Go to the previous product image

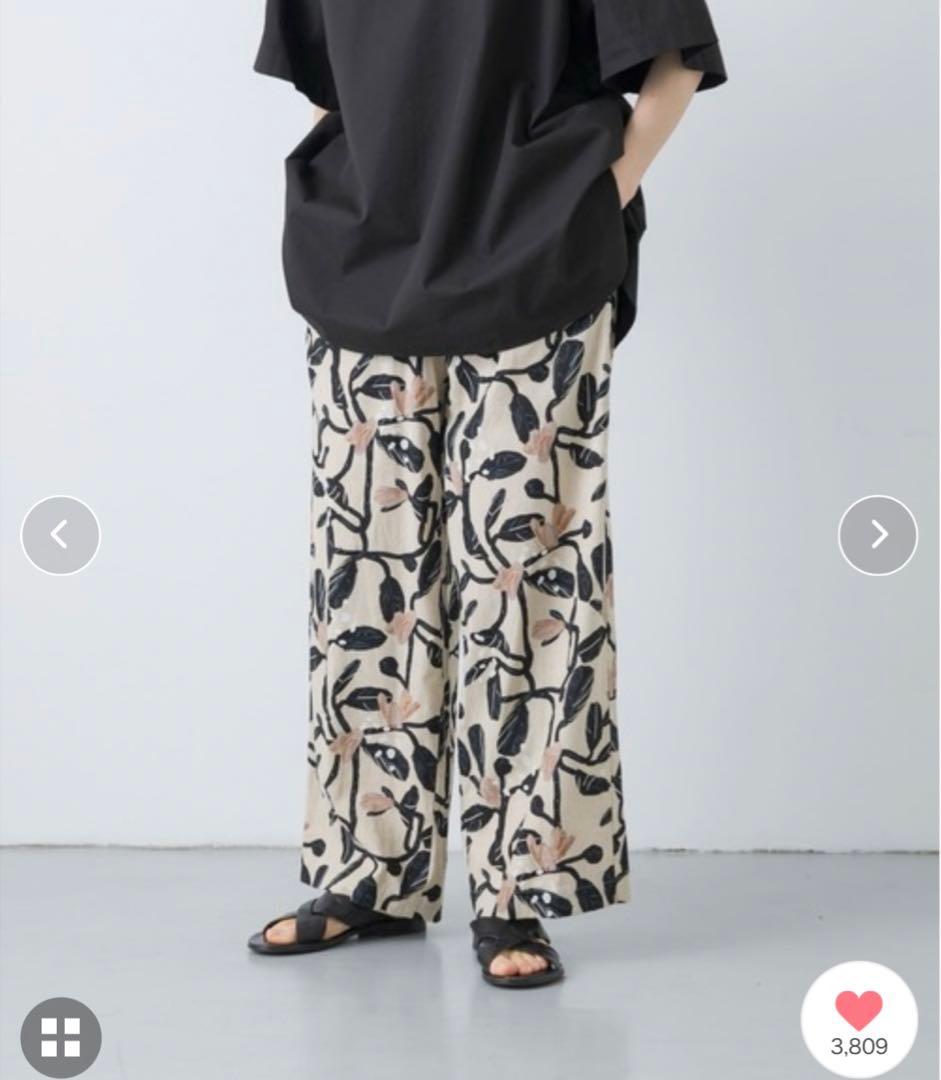61,535
